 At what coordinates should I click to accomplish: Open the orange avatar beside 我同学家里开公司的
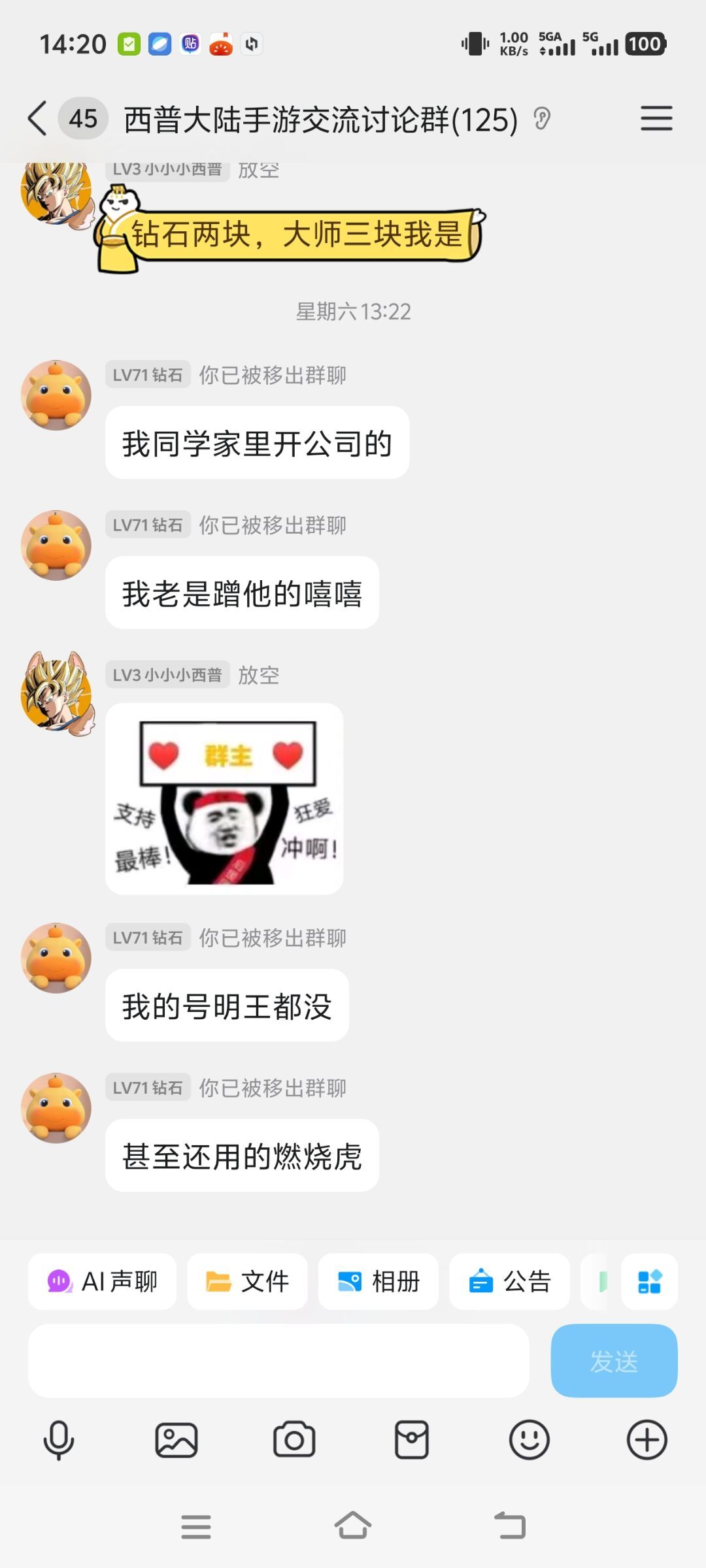[56, 395]
